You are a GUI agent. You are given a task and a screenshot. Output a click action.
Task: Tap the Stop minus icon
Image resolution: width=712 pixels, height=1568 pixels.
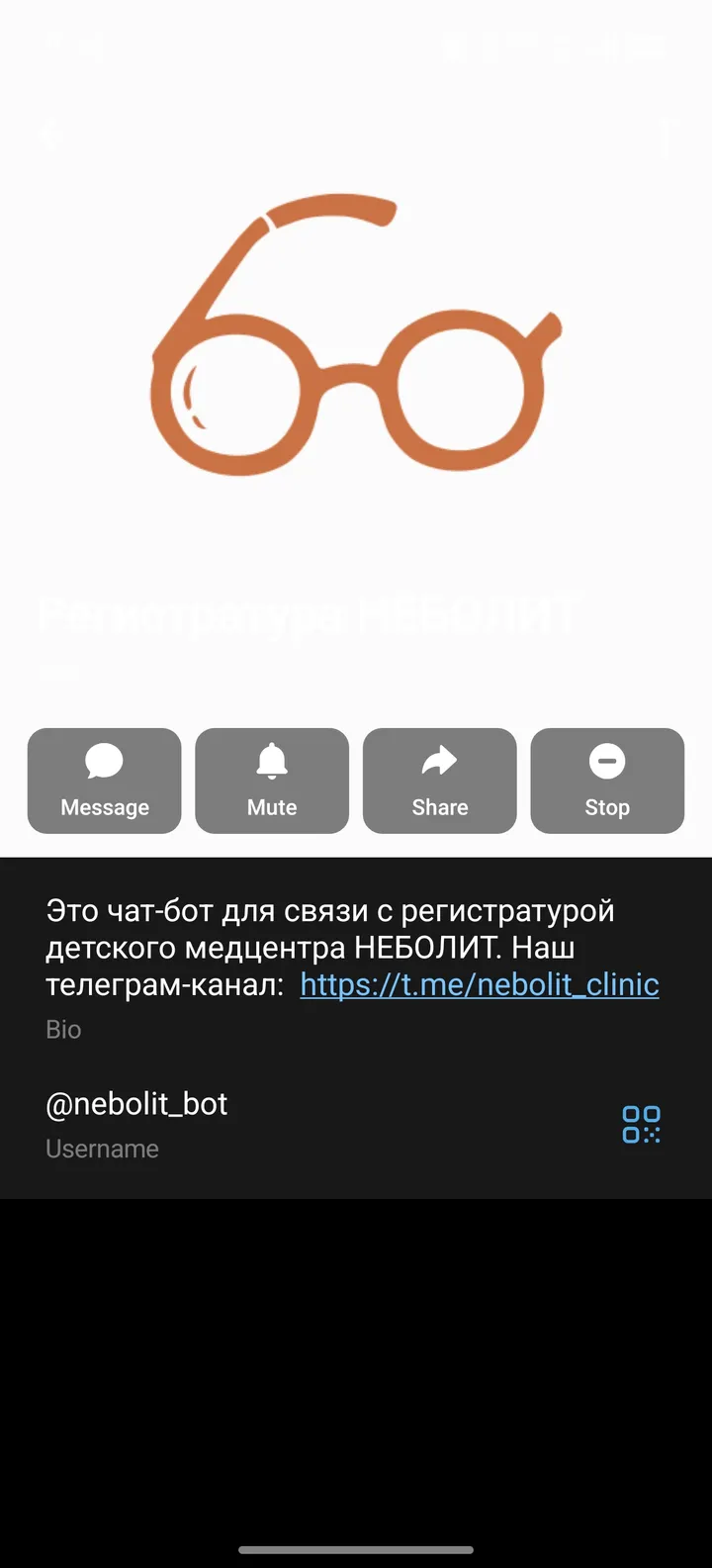(x=606, y=762)
